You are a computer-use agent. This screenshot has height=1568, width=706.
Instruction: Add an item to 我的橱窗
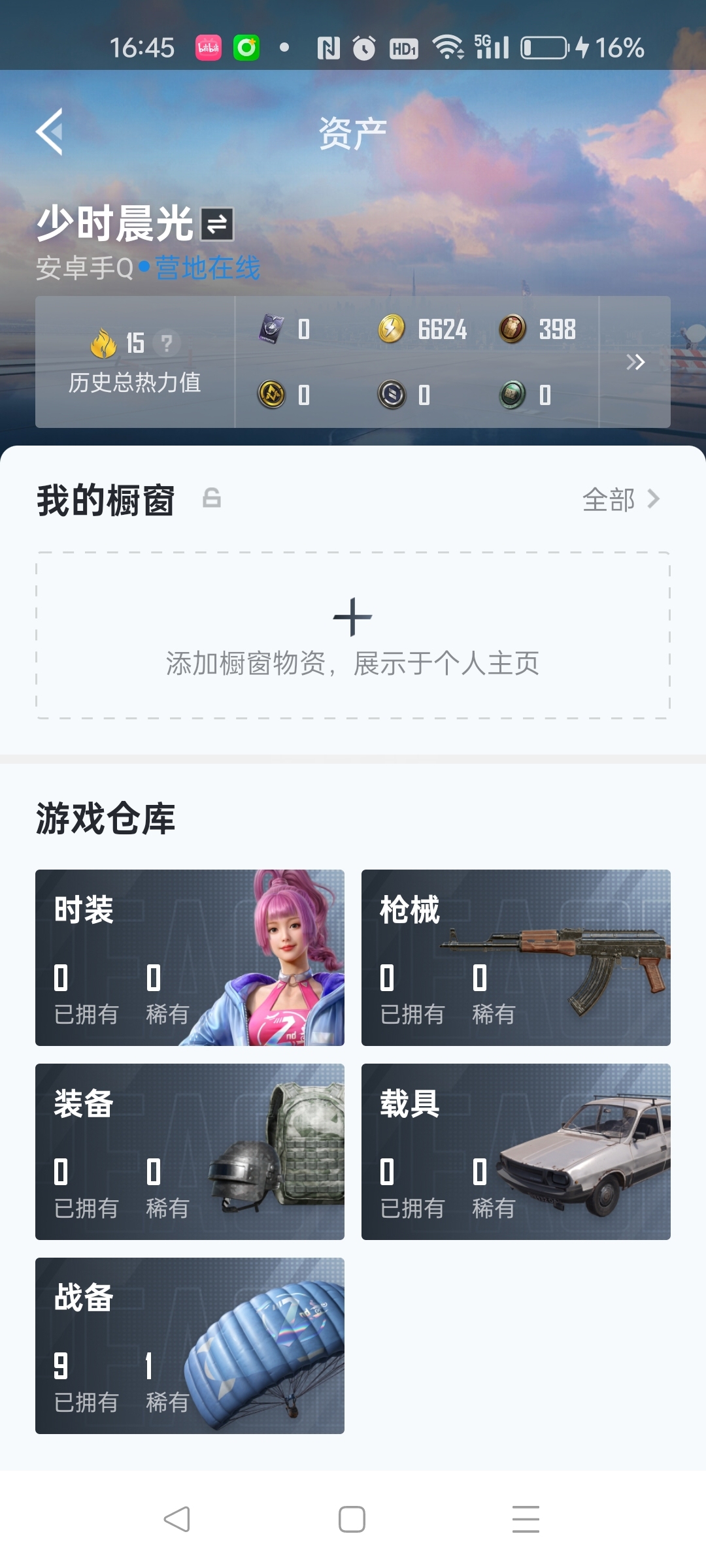coord(352,634)
